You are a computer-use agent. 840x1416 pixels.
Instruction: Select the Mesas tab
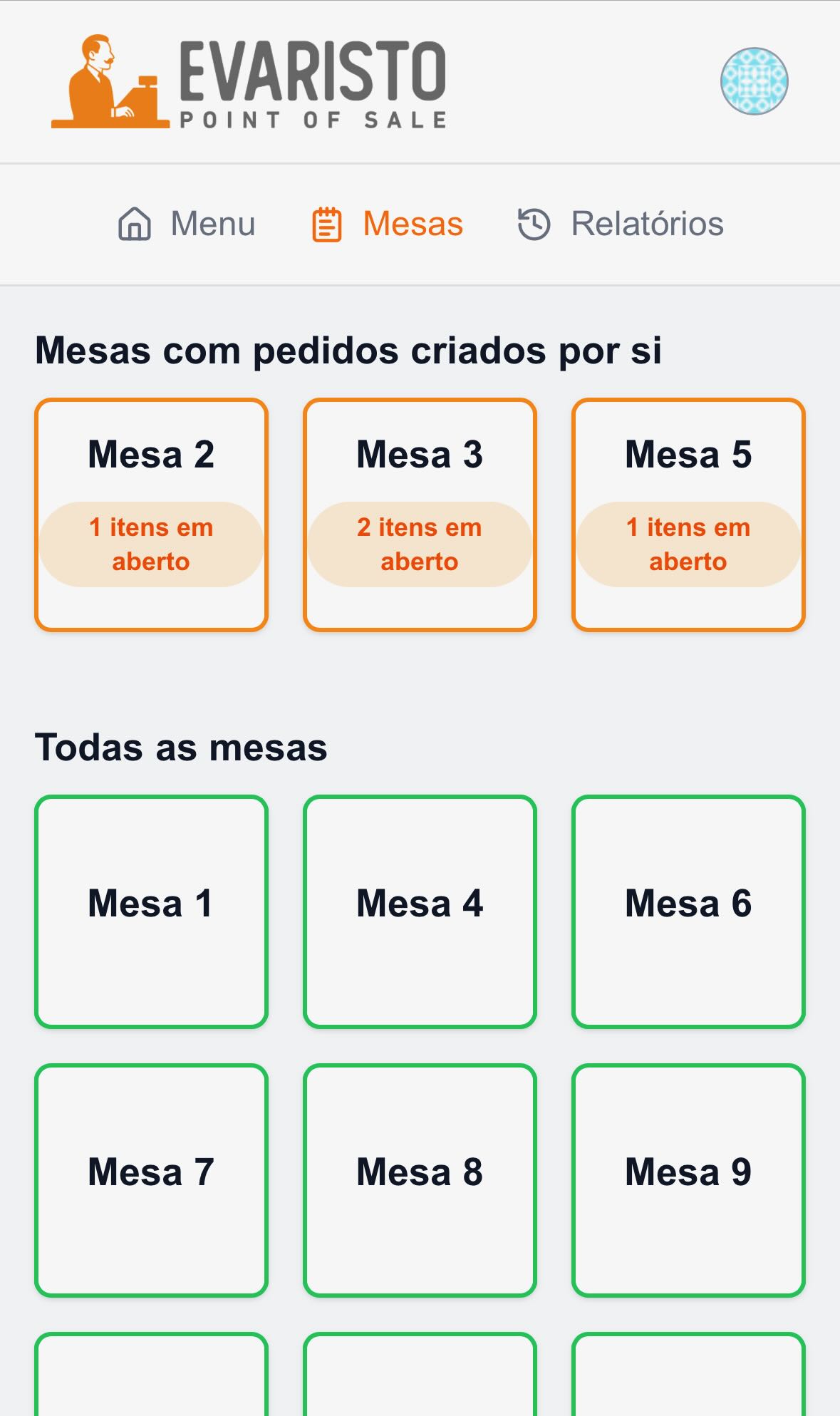(x=388, y=224)
